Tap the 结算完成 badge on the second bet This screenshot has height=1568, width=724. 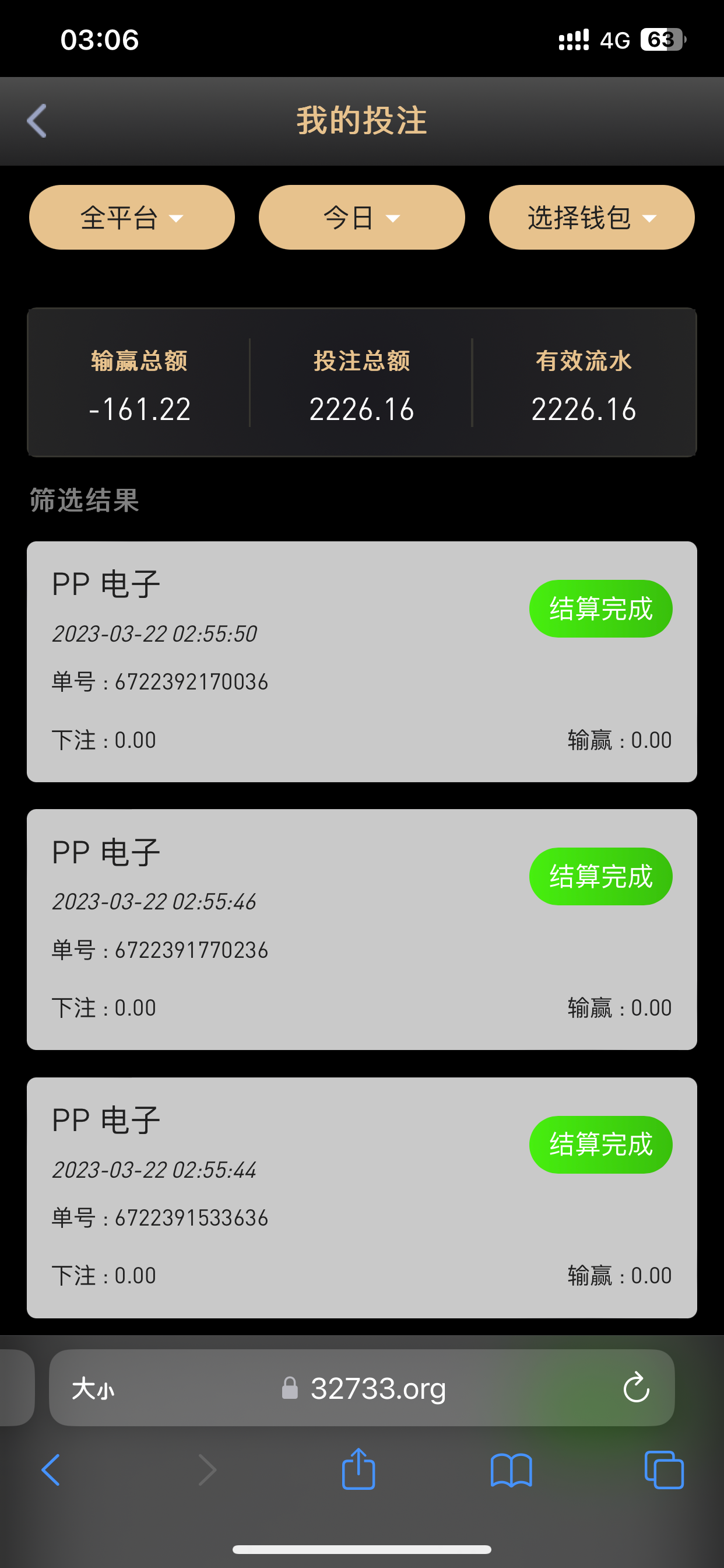pos(600,876)
